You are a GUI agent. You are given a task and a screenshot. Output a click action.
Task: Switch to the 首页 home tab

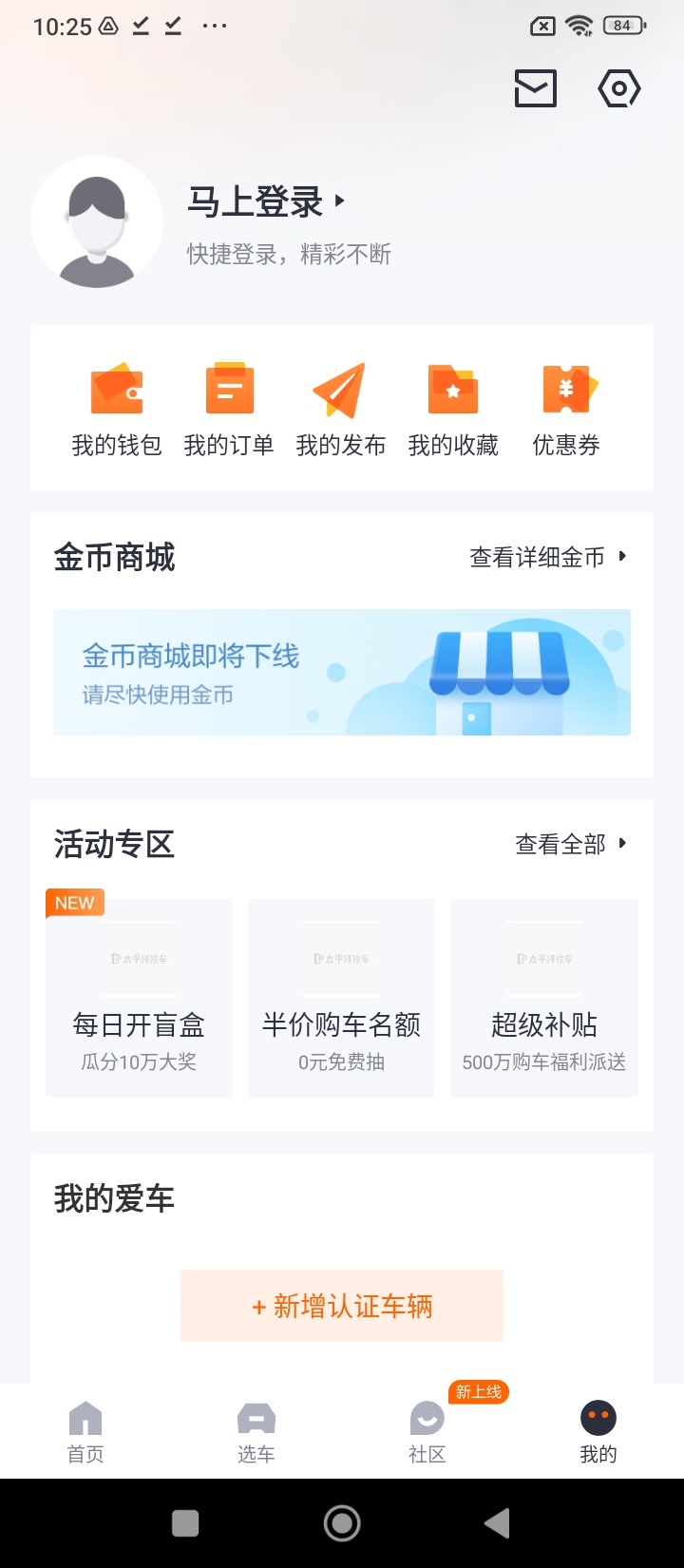click(85, 1431)
